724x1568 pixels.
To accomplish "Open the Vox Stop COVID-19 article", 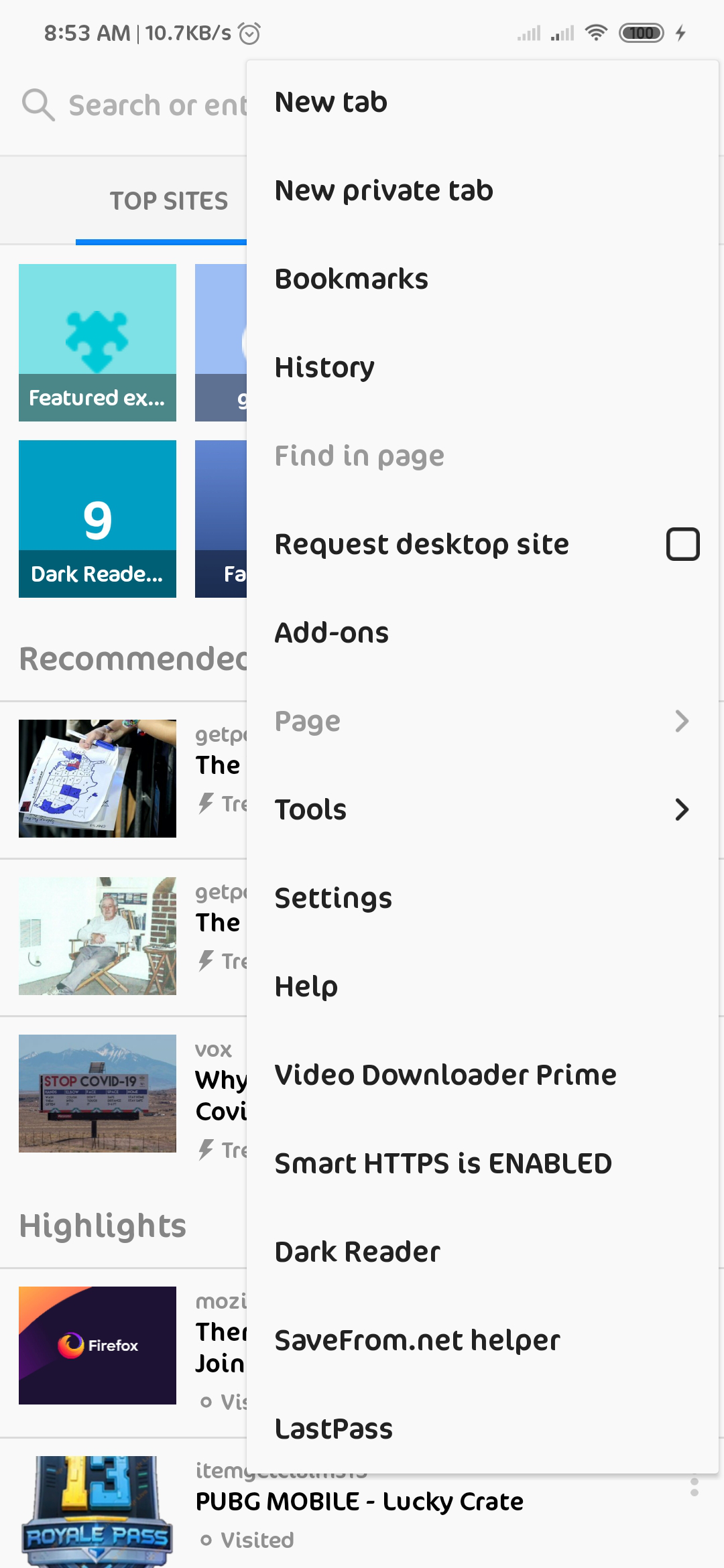I will [x=98, y=1094].
